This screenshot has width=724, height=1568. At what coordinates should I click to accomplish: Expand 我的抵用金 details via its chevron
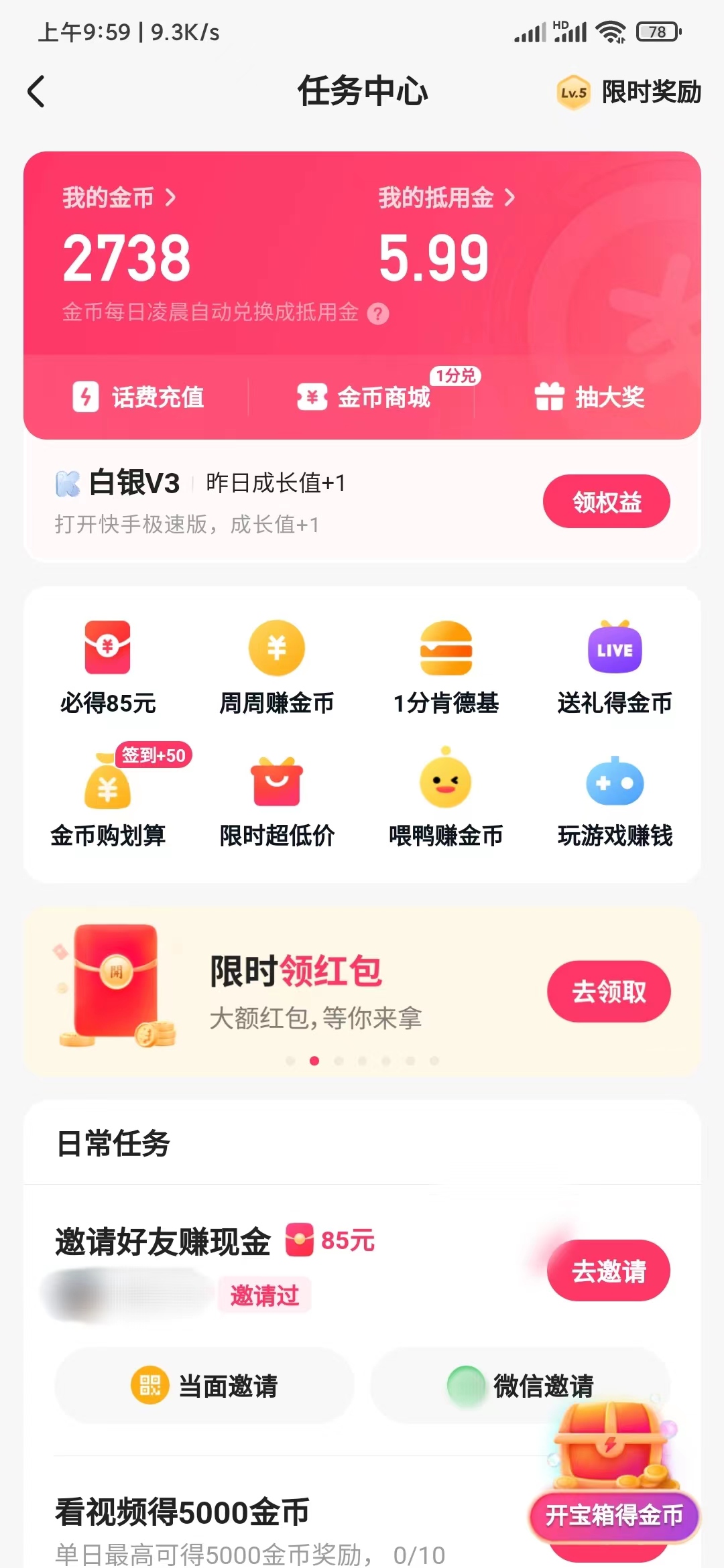pos(511,198)
